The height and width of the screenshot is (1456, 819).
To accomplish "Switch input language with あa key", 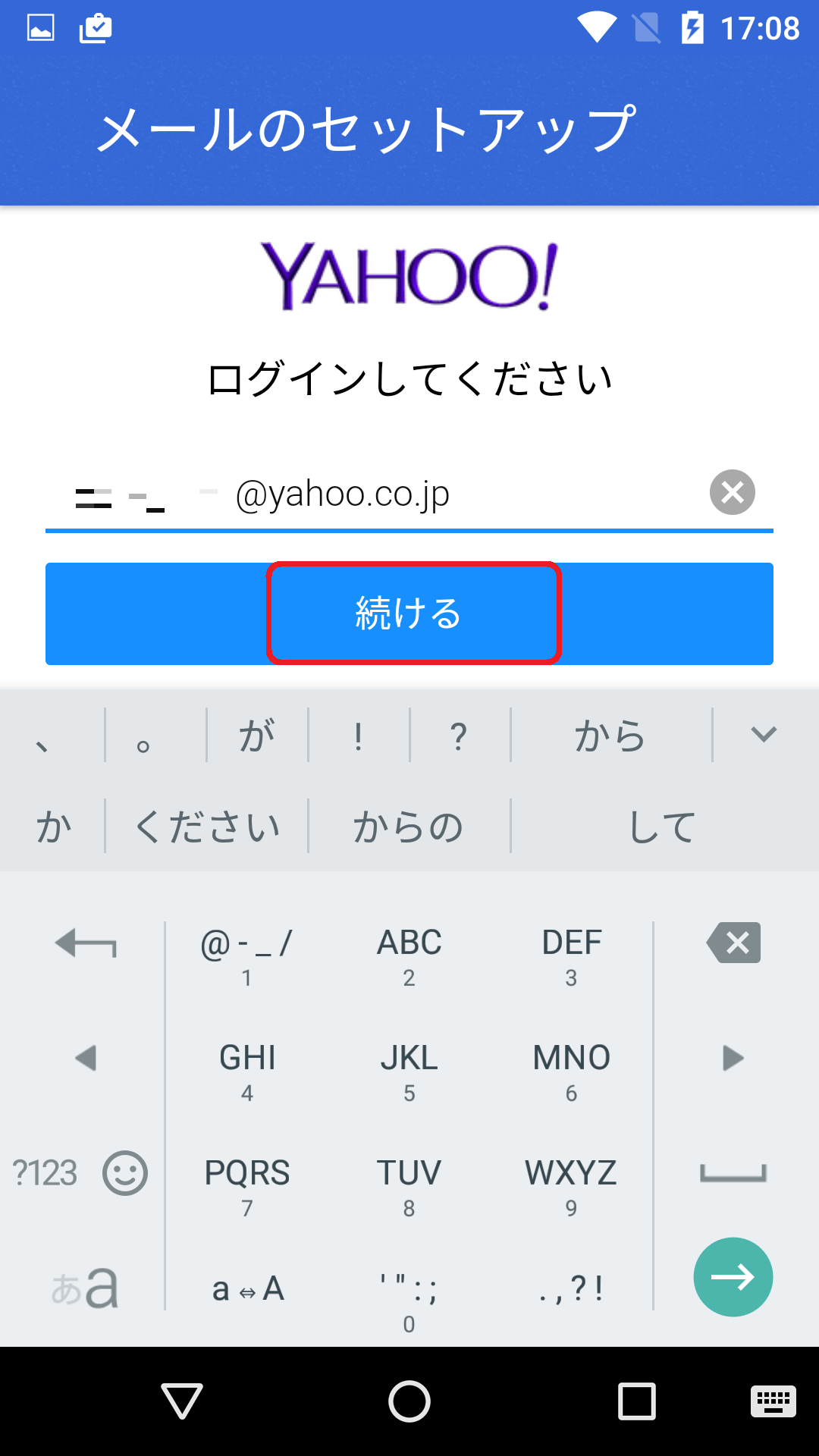I will point(83,1288).
